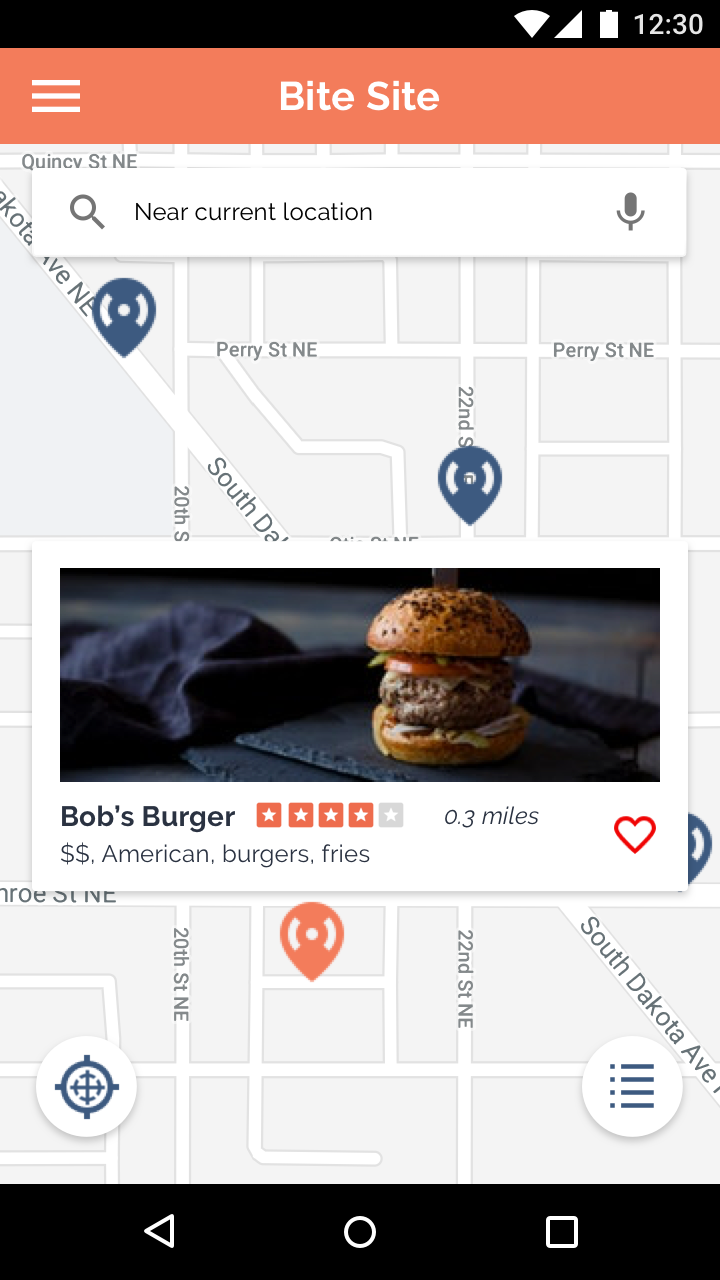The height and width of the screenshot is (1280, 720).
Task: Go to the home screen
Action: point(360,1232)
